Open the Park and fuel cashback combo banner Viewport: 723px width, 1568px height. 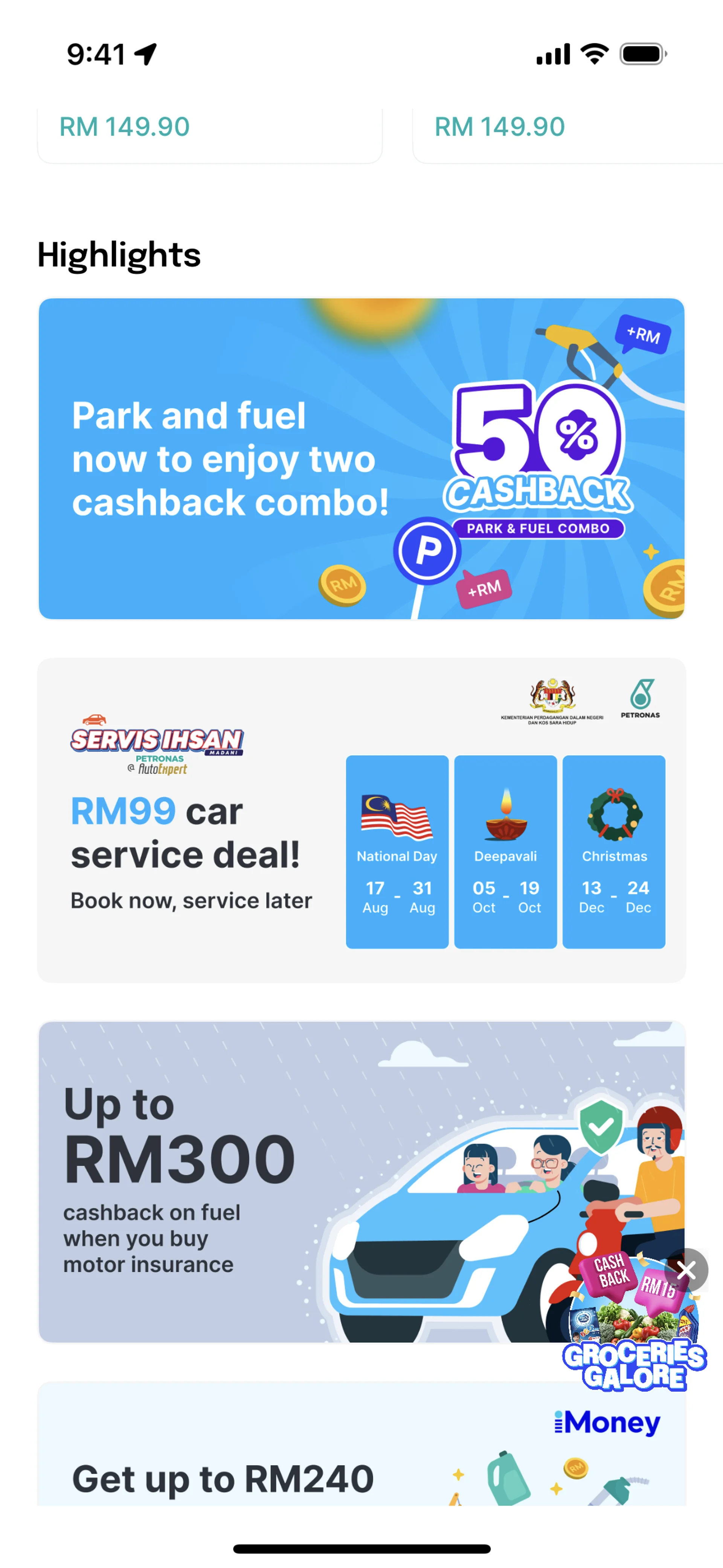361,458
